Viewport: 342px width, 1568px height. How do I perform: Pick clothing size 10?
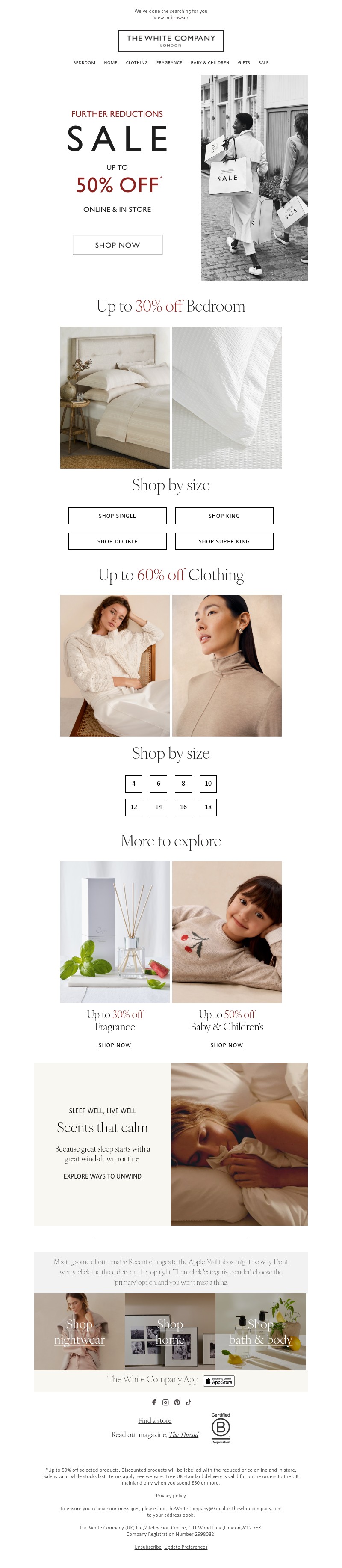pyautogui.click(x=208, y=784)
